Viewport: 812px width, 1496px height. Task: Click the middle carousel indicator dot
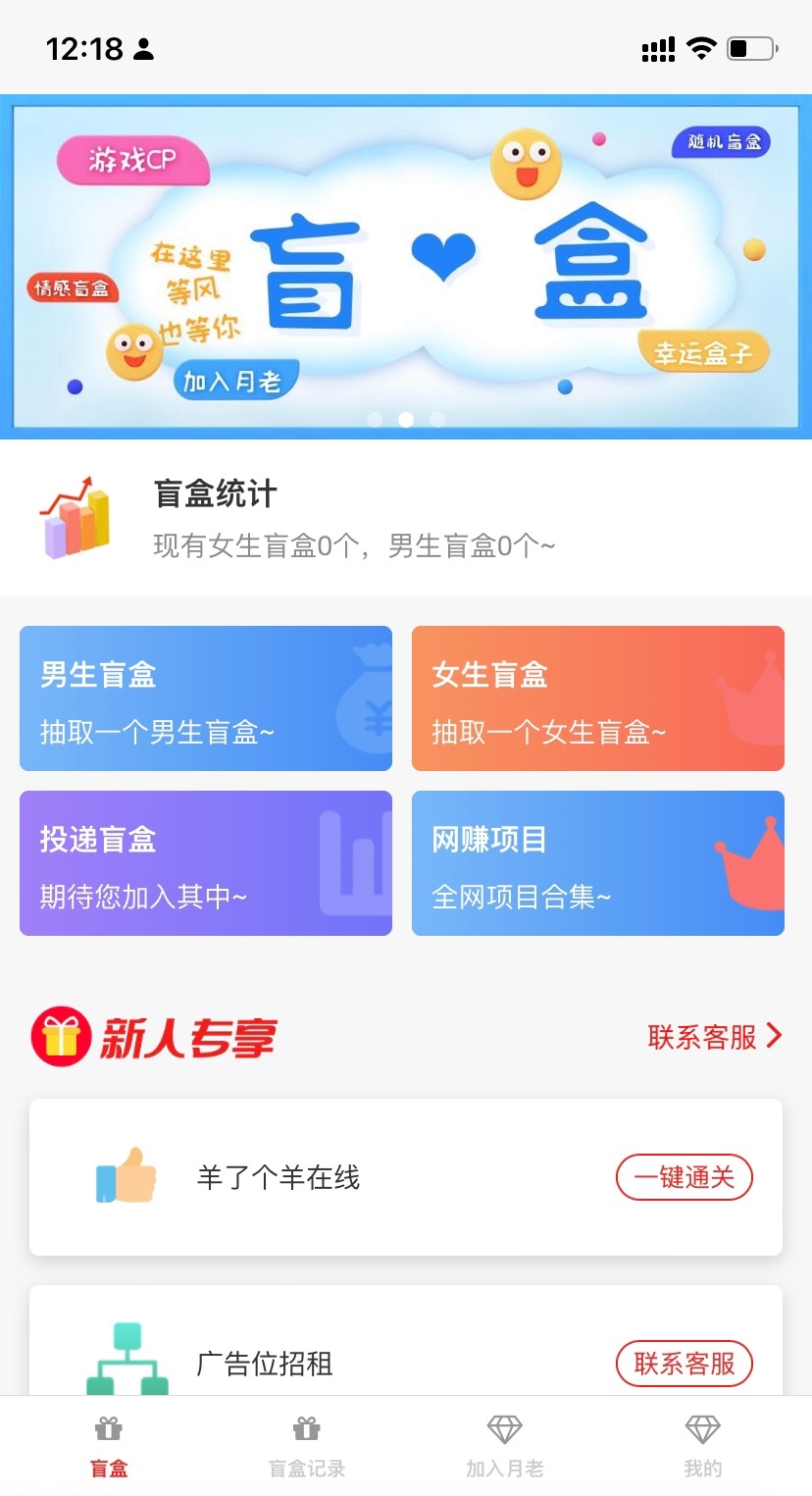click(x=406, y=419)
